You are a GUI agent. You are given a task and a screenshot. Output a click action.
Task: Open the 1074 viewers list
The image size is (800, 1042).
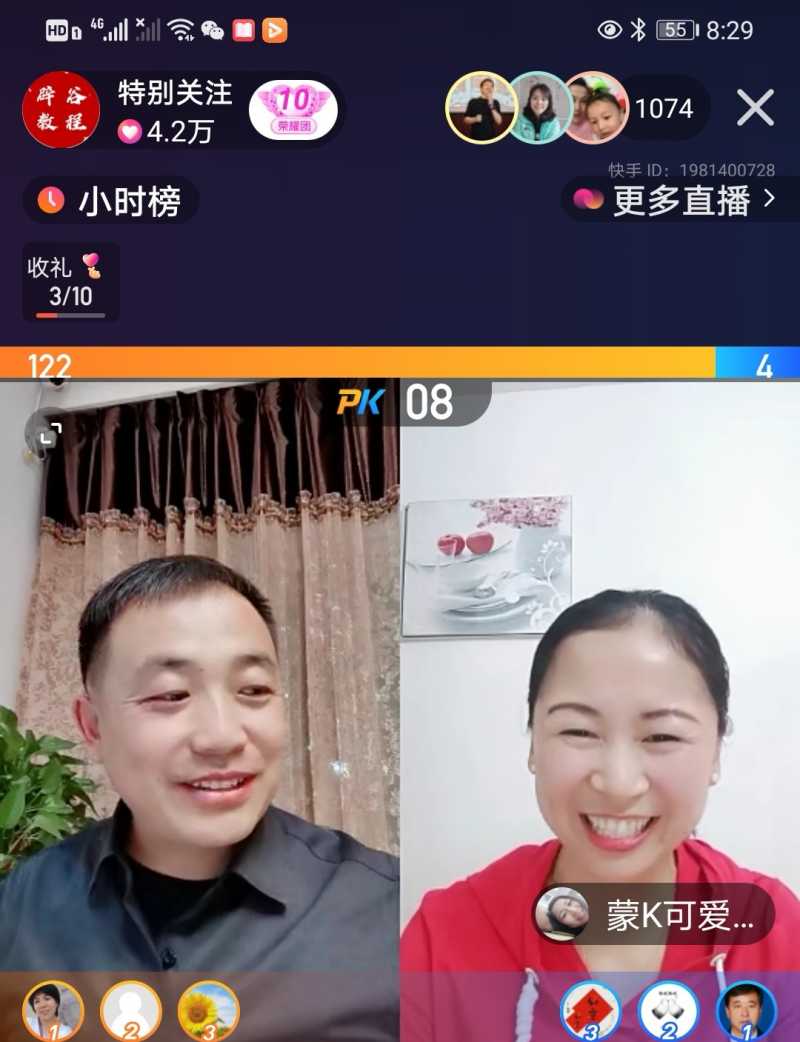[664, 108]
